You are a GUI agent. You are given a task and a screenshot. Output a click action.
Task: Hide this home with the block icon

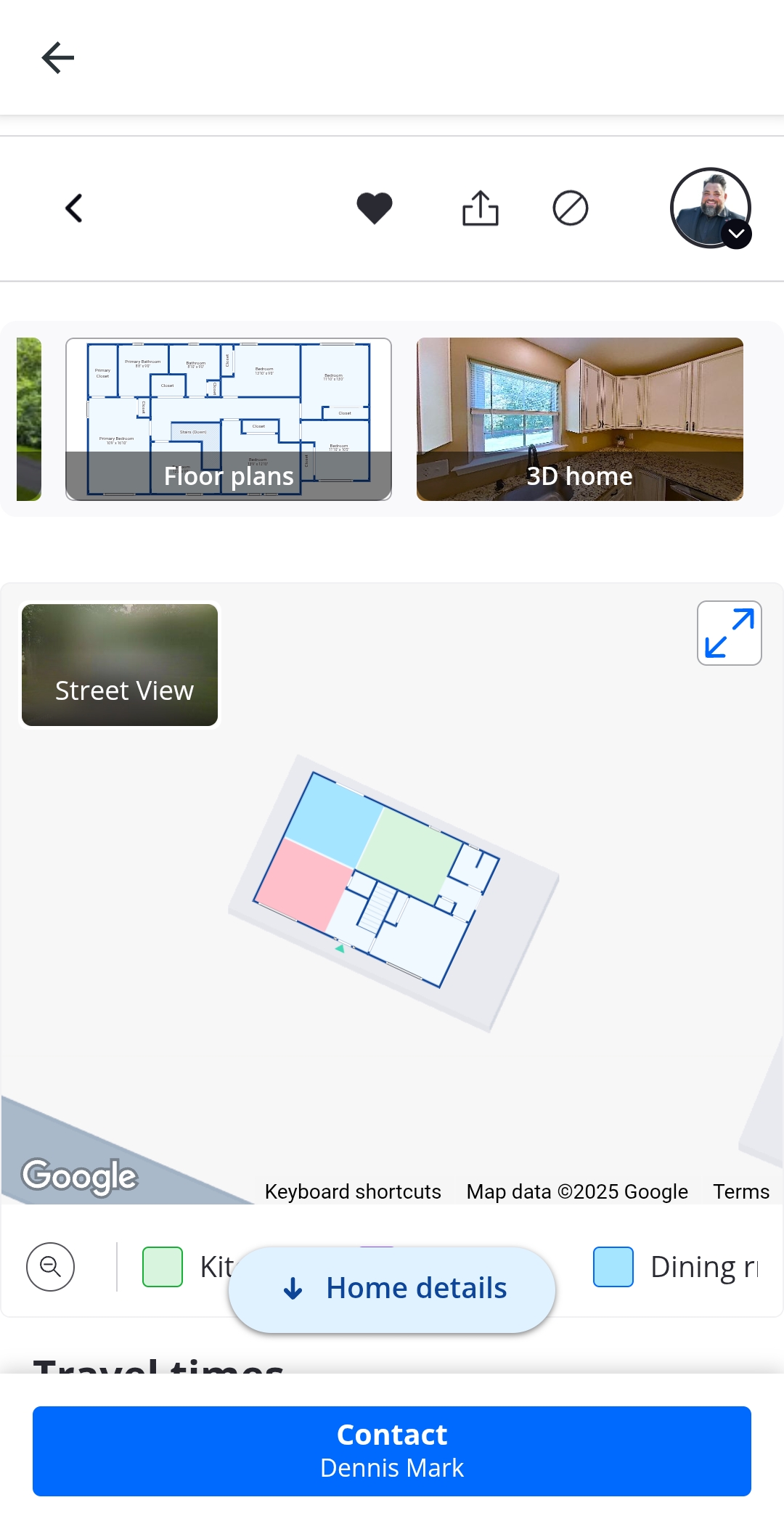571,208
